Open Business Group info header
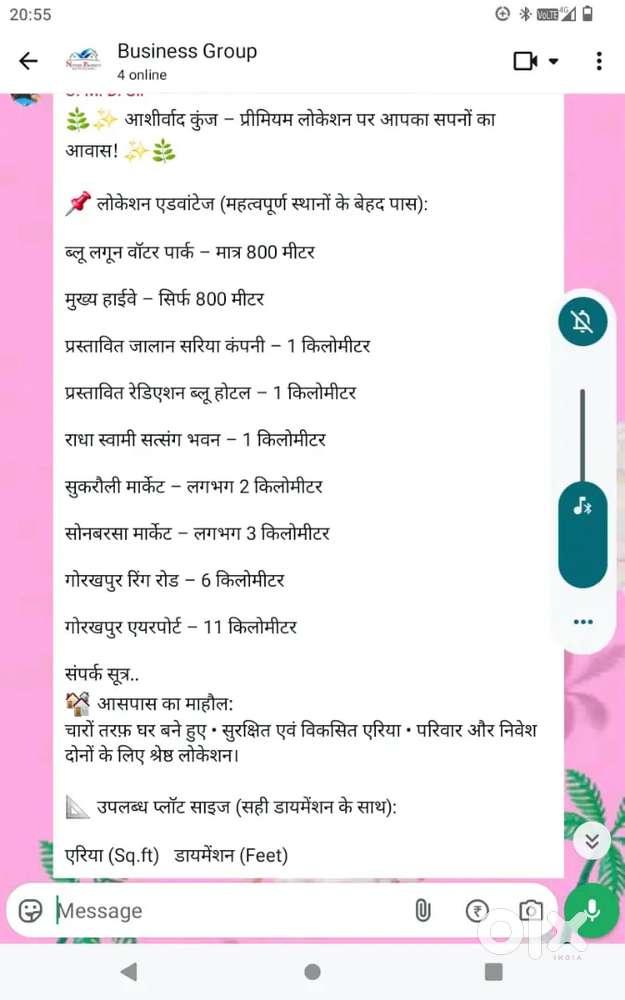625x1000 pixels. (x=187, y=61)
